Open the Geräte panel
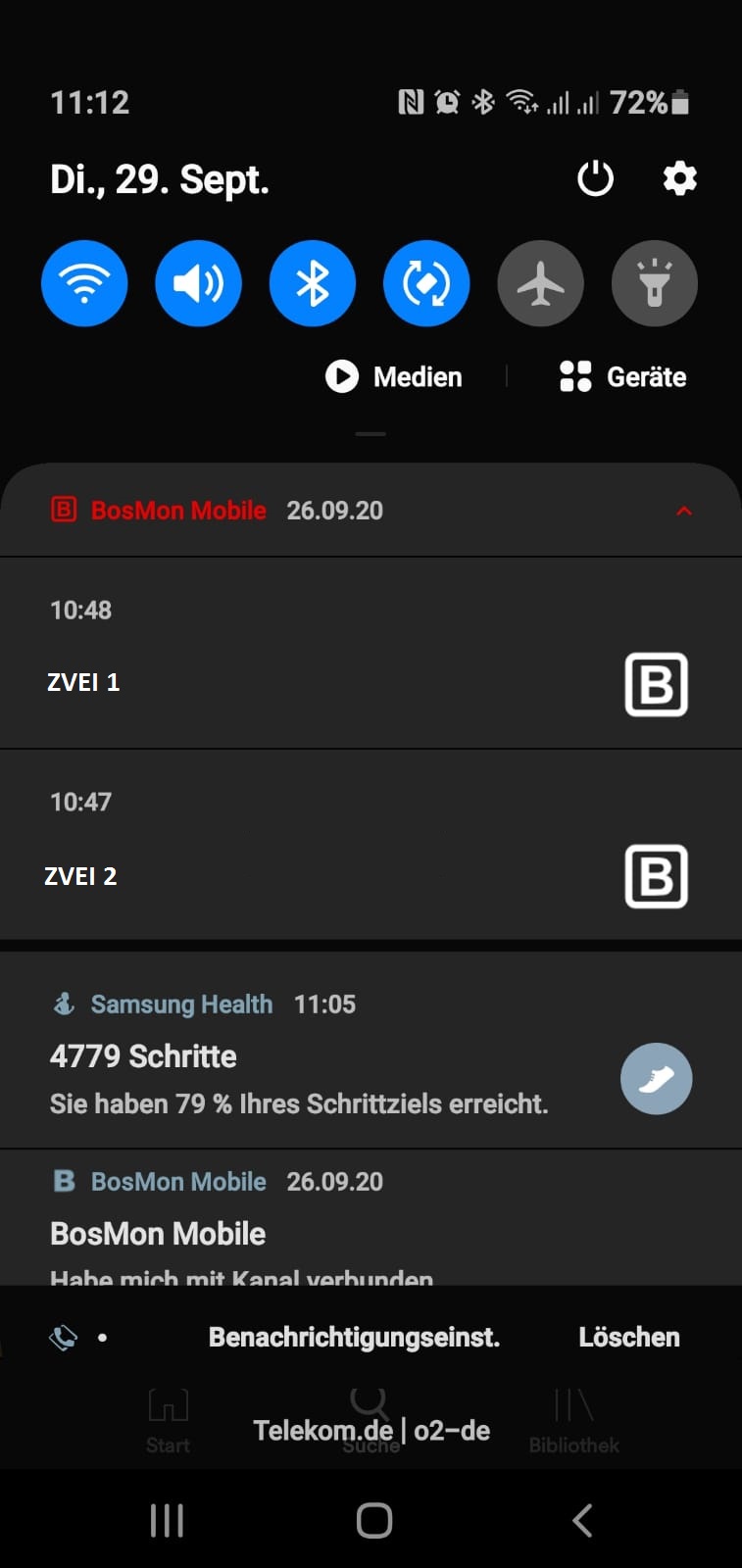 (x=622, y=376)
